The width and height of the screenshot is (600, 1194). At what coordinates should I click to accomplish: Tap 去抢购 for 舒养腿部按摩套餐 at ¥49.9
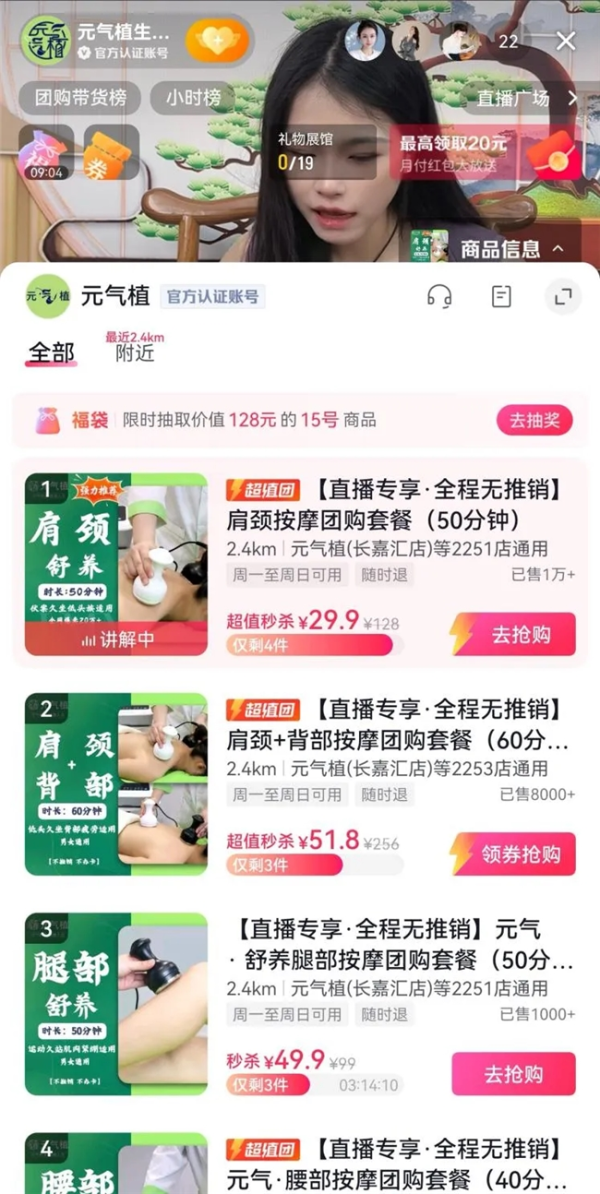click(514, 1074)
